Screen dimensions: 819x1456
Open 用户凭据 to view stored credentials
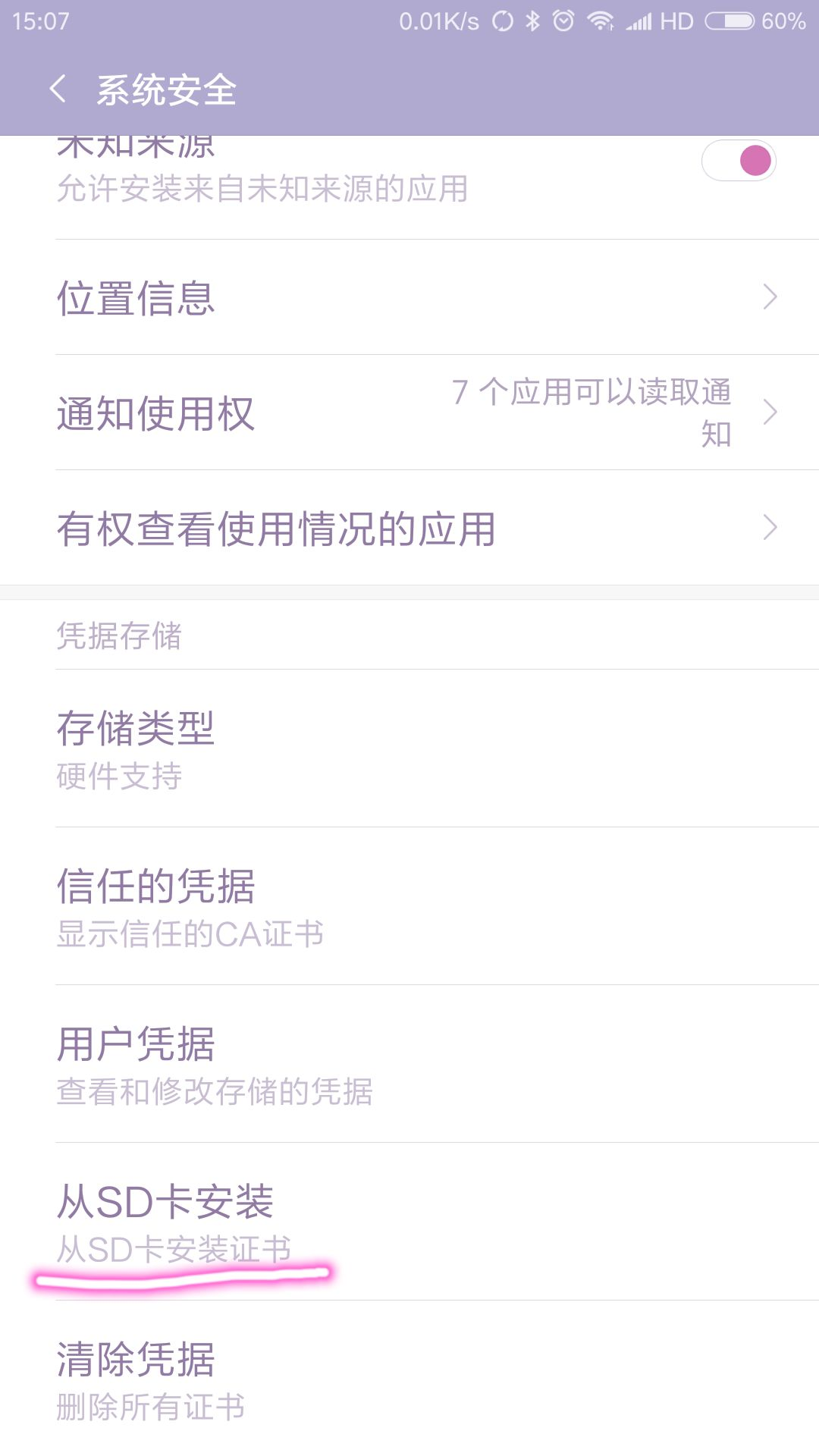[x=409, y=1064]
